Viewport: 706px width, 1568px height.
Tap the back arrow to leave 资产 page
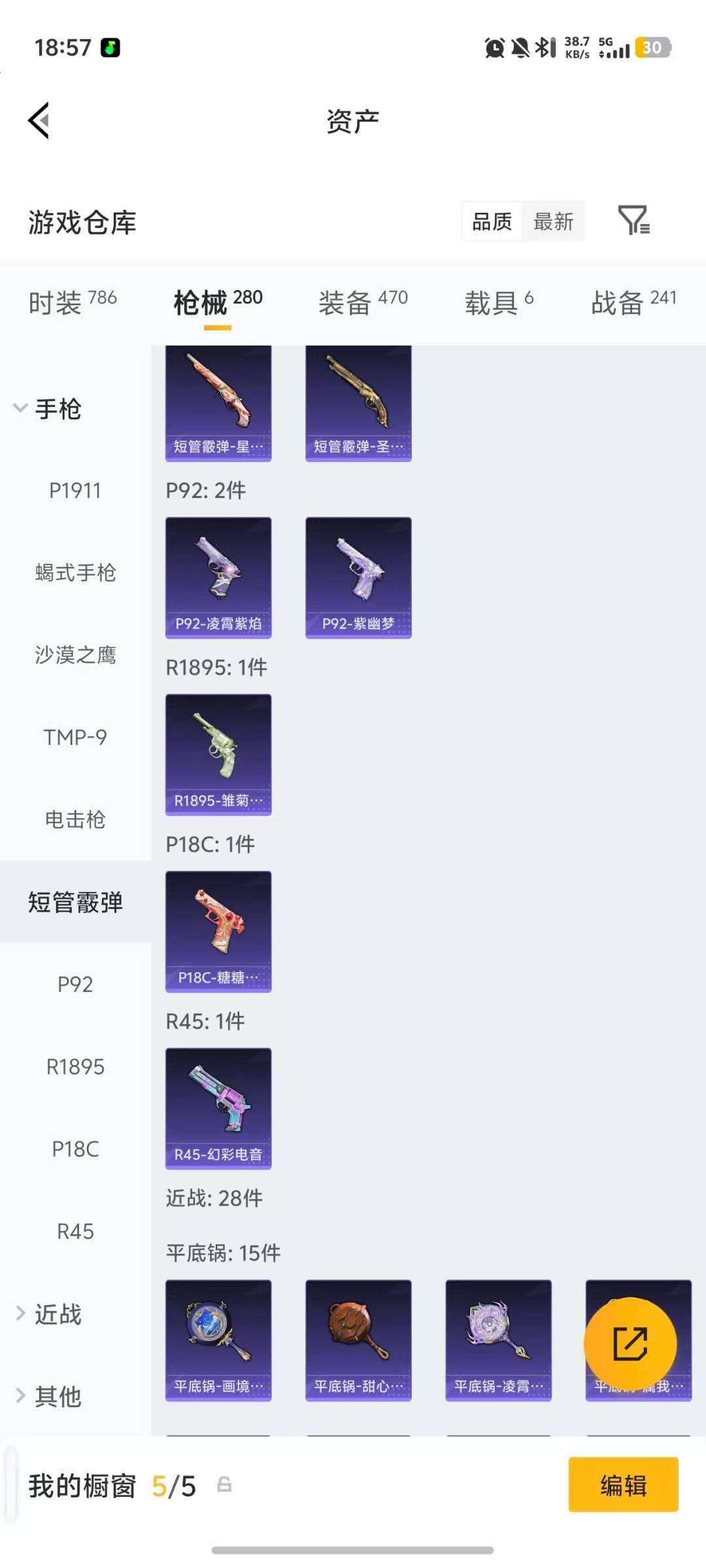39,121
